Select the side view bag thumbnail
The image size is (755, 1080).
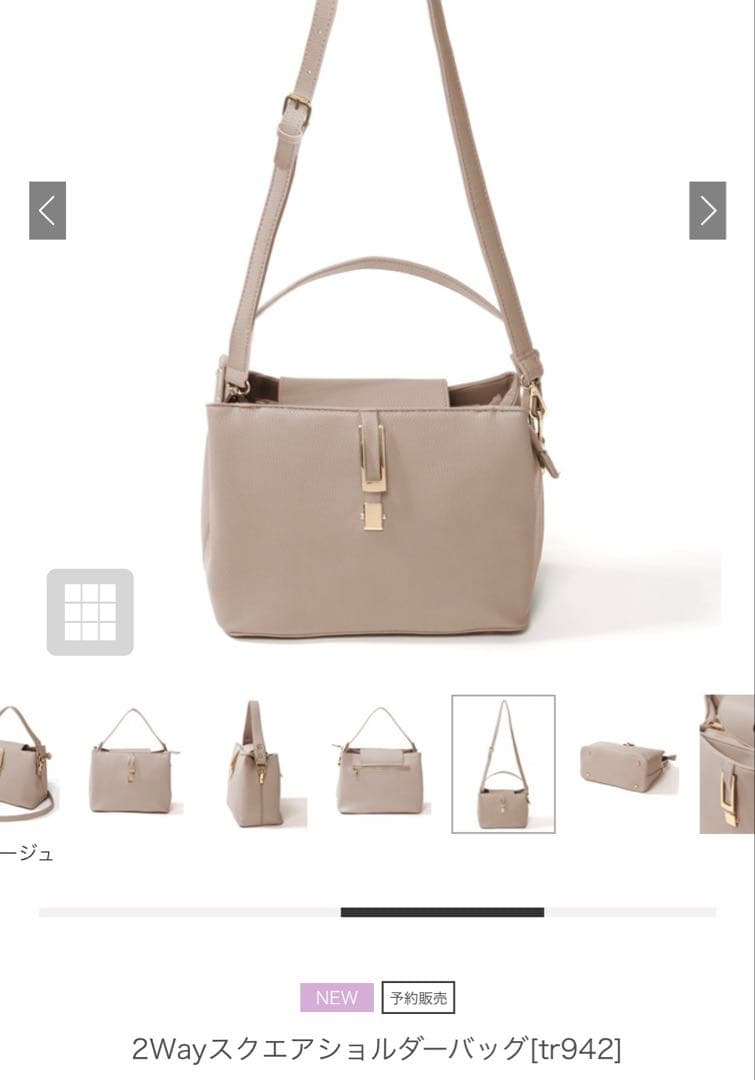click(255, 764)
